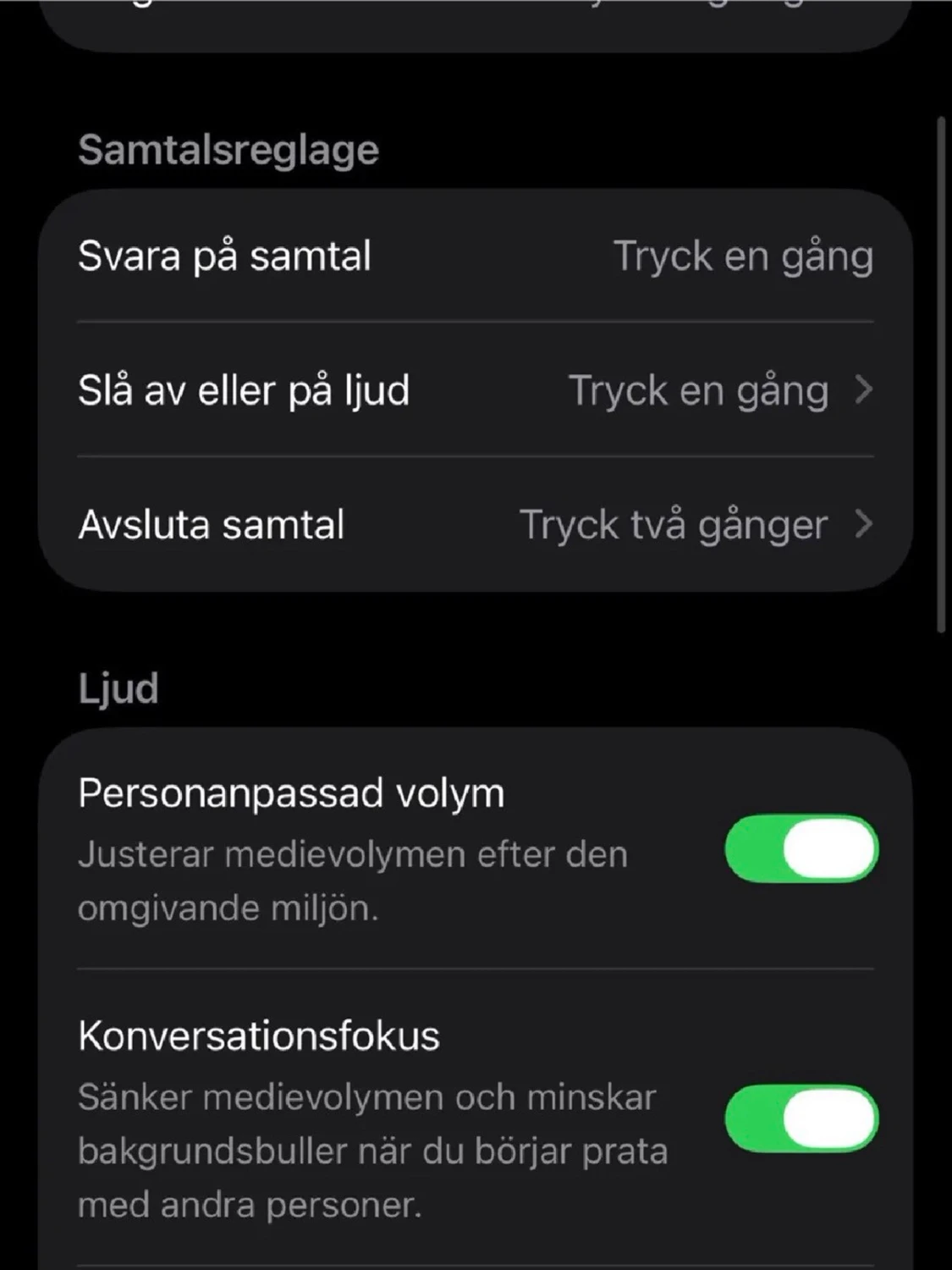Image resolution: width=952 pixels, height=1270 pixels.
Task: Select the Tryck två gånger value
Action: 675,525
